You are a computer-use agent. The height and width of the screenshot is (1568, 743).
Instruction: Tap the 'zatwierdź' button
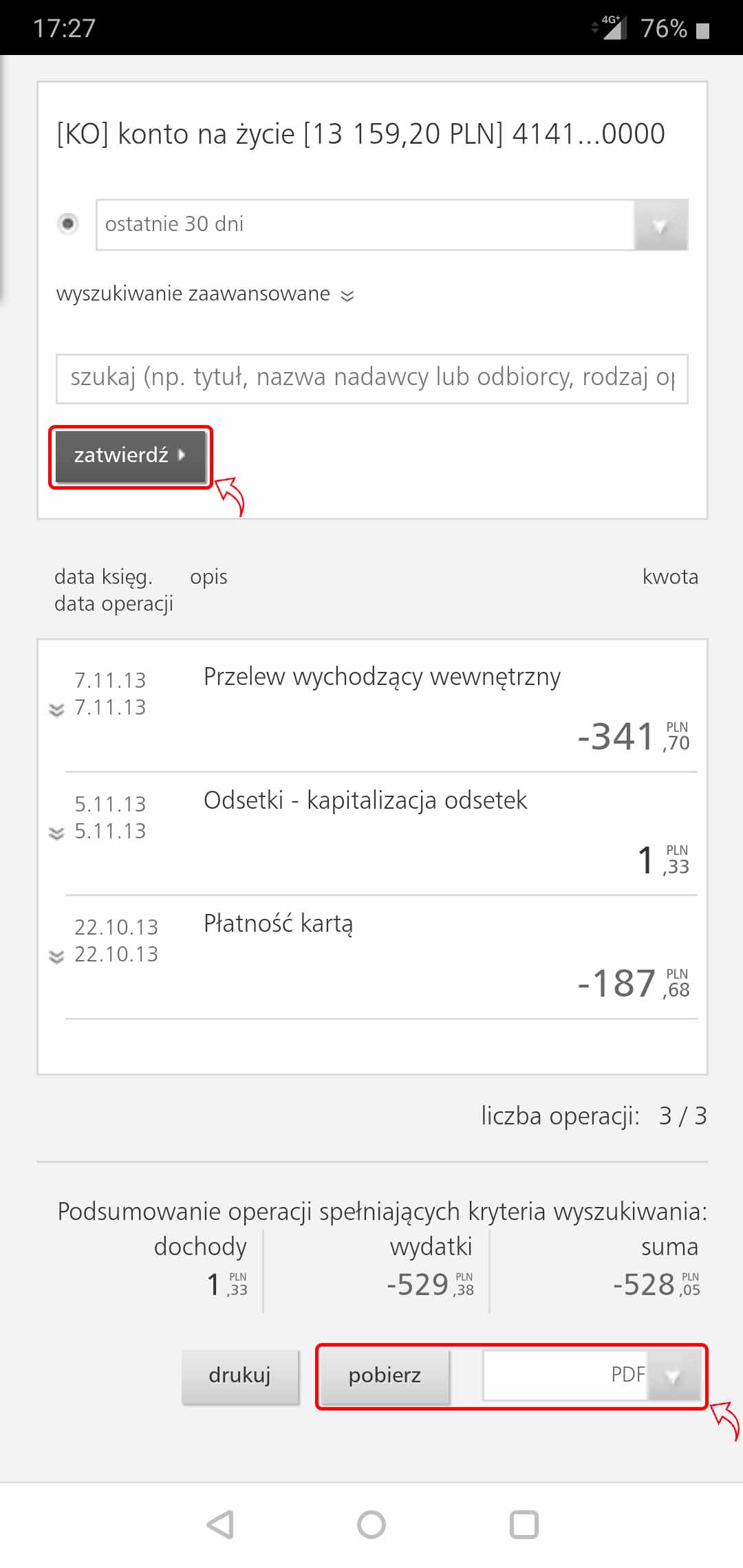(130, 456)
